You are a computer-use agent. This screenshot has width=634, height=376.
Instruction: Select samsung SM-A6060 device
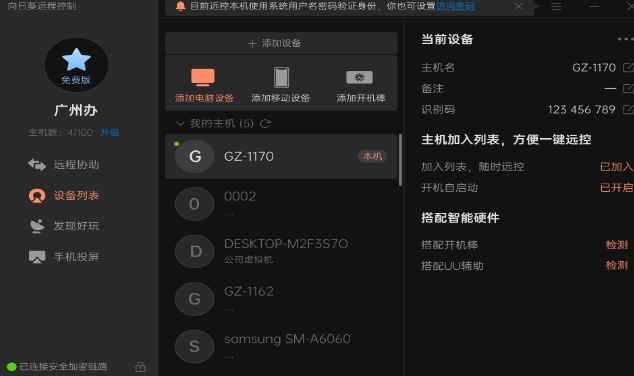pos(281,346)
